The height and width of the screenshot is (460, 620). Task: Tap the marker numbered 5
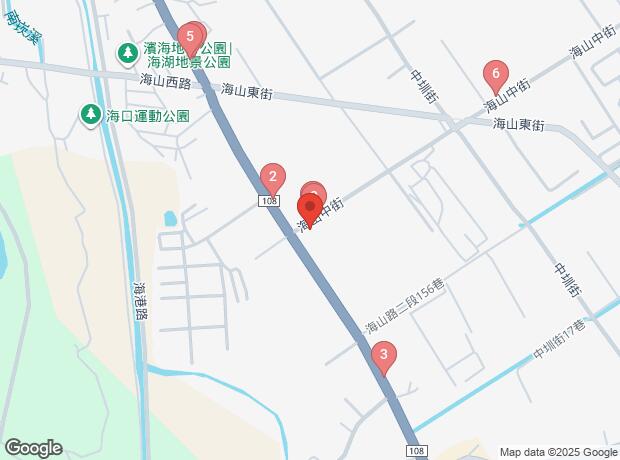point(190,38)
